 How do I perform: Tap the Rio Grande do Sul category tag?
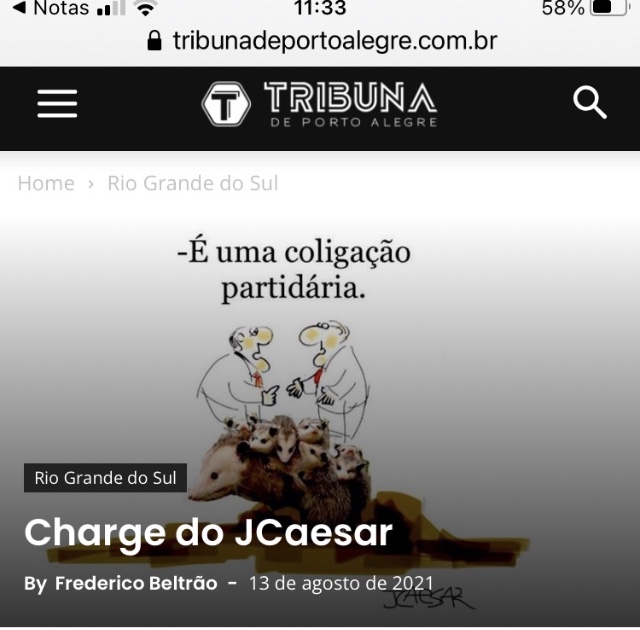105,478
